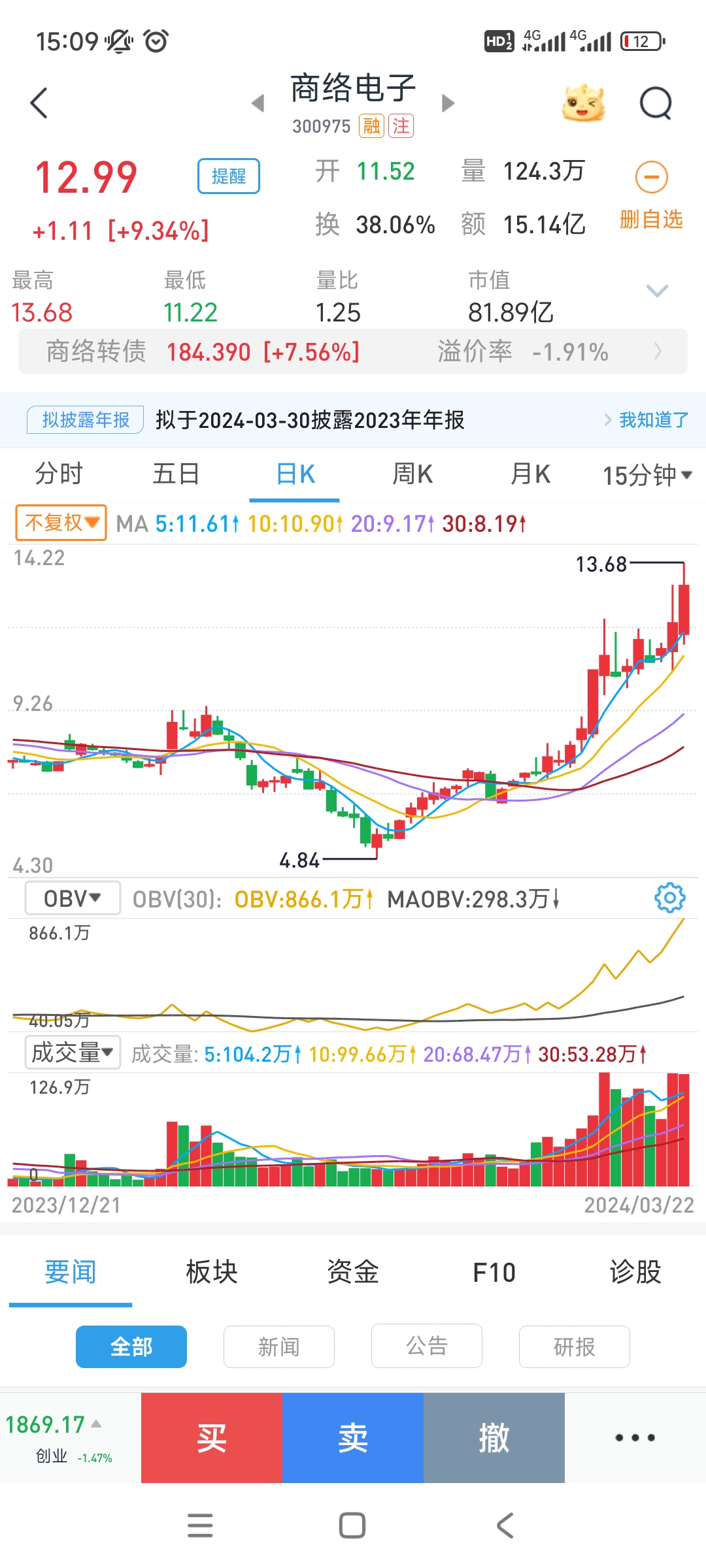The width and height of the screenshot is (706, 1568).
Task: Open the 15分钟 period dropdown
Action: [647, 476]
